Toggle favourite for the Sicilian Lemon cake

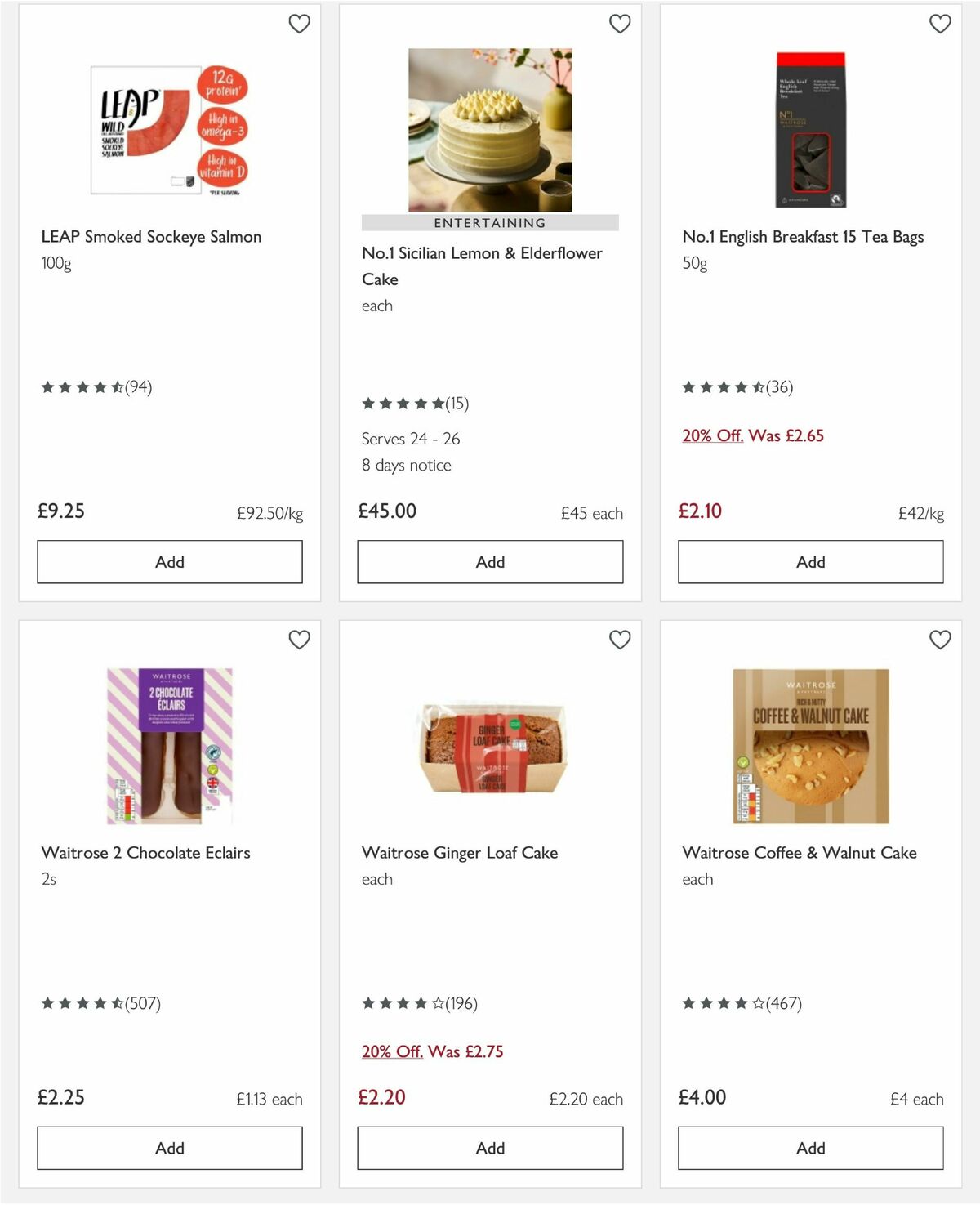point(620,24)
